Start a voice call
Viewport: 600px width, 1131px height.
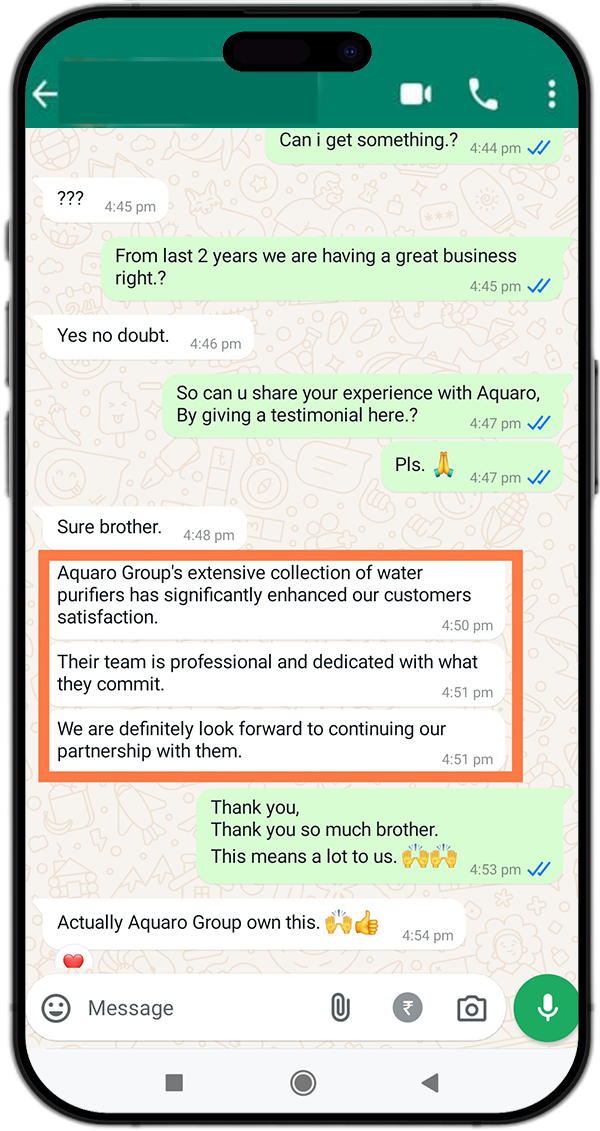[x=483, y=95]
